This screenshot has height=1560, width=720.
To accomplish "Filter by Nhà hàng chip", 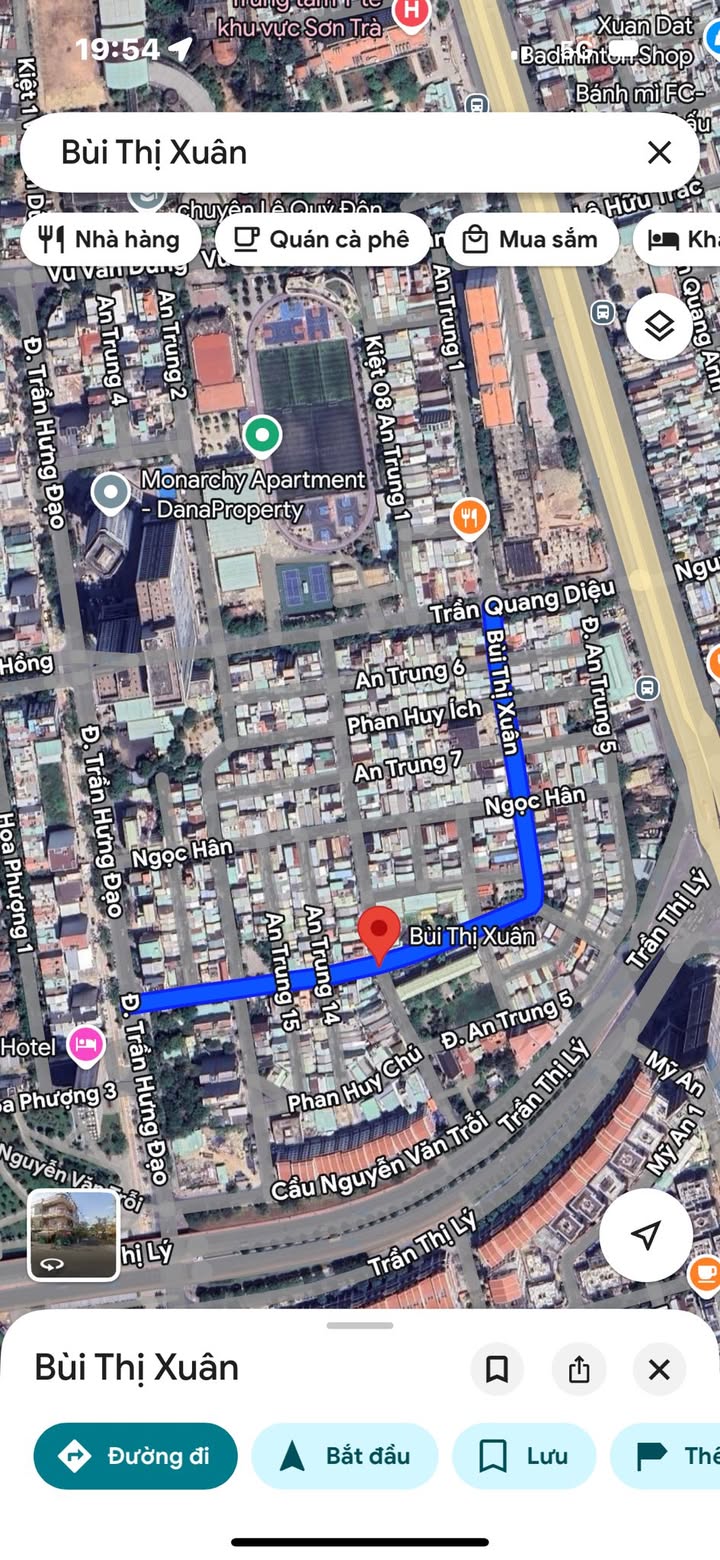I will pyautogui.click(x=110, y=239).
